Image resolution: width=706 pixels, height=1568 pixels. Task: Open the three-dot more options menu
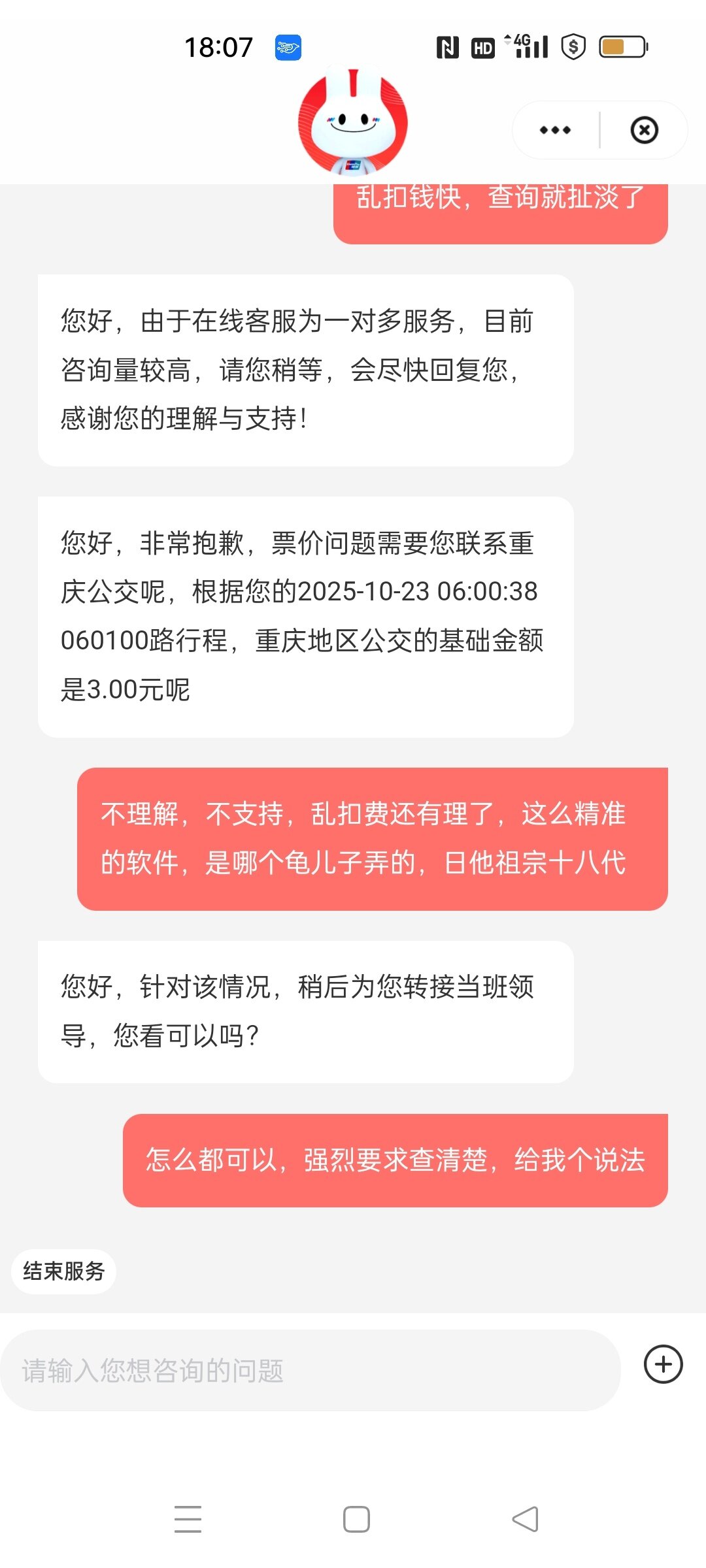tap(555, 130)
